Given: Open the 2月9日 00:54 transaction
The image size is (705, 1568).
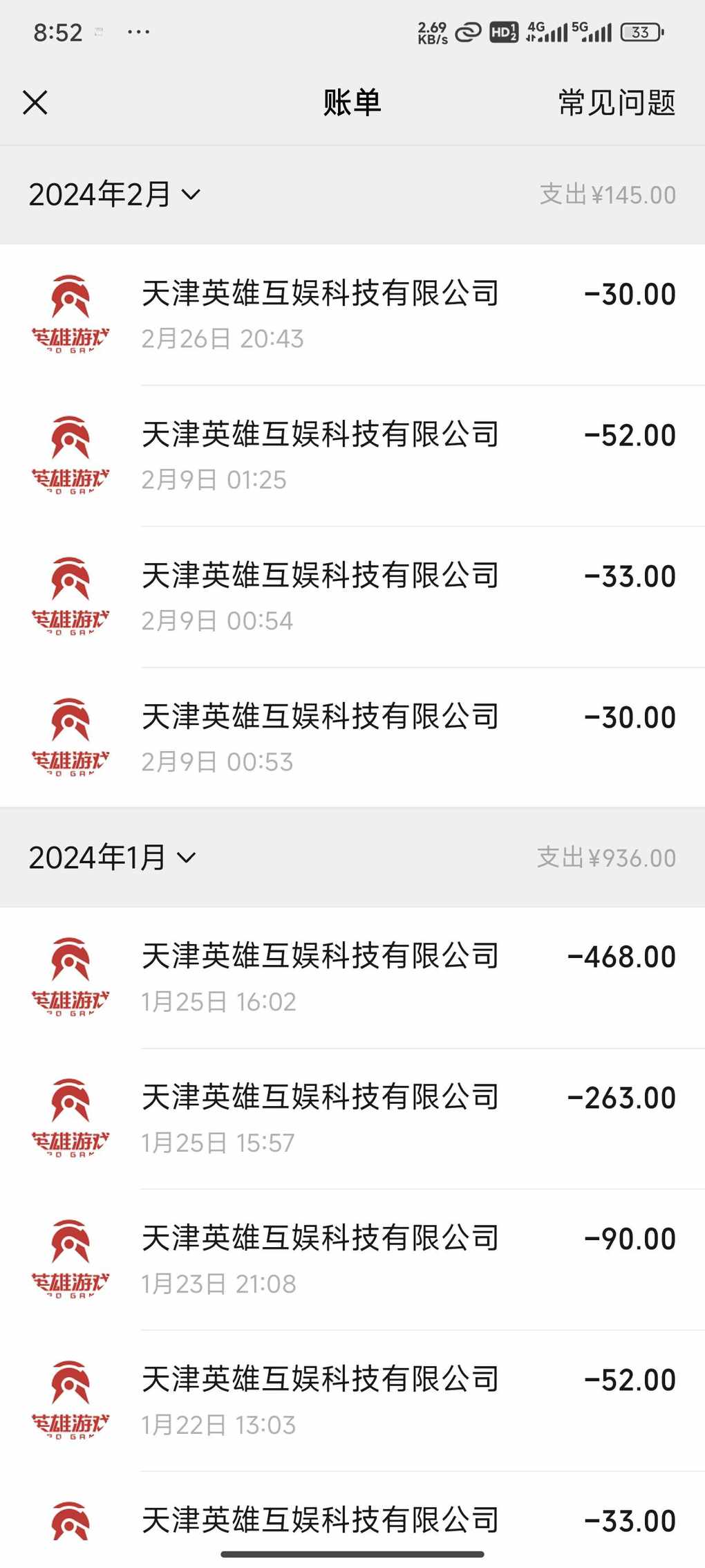Looking at the screenshot, I should click(352, 597).
